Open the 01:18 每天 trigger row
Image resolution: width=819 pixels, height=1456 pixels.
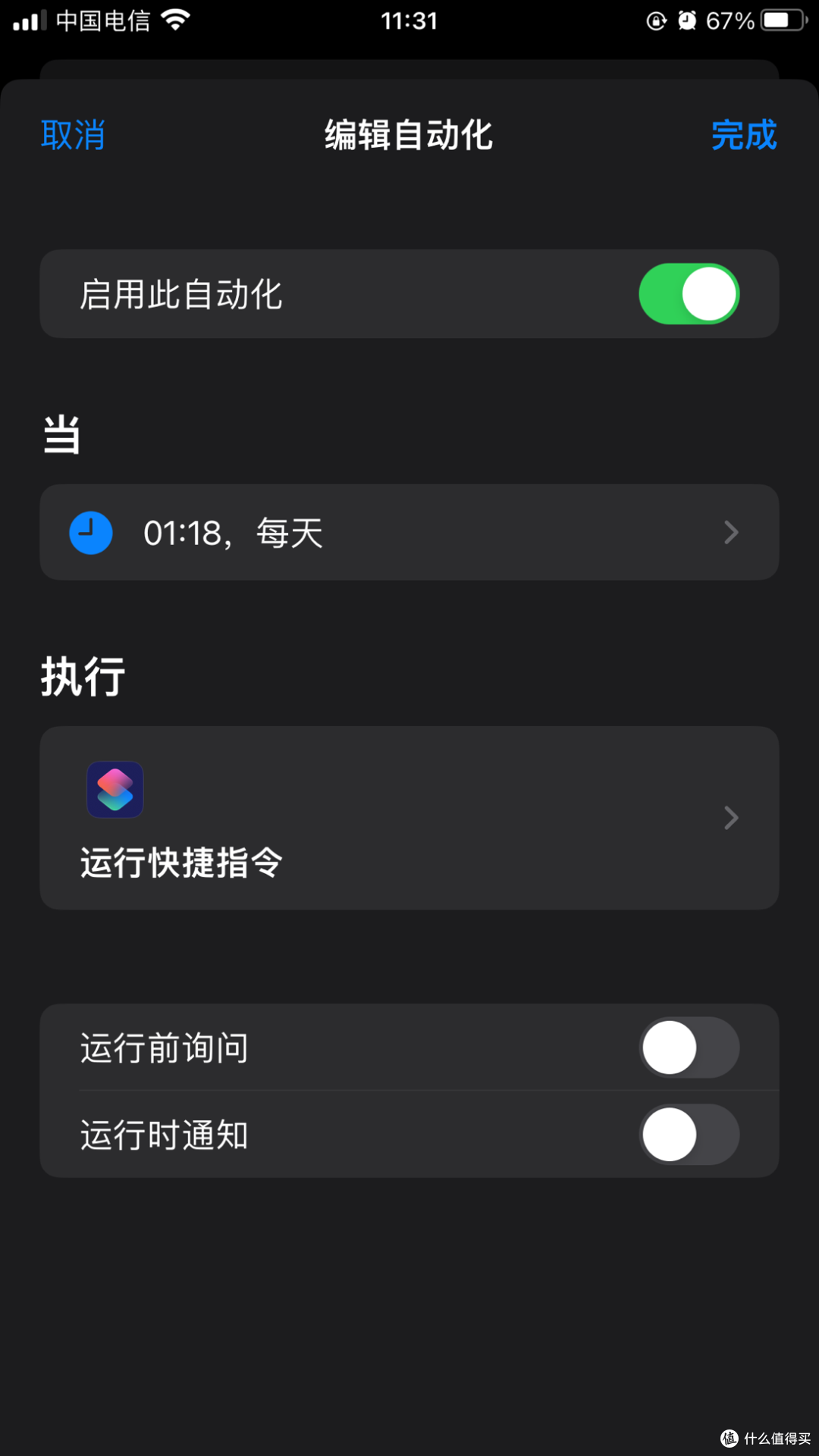click(x=409, y=532)
